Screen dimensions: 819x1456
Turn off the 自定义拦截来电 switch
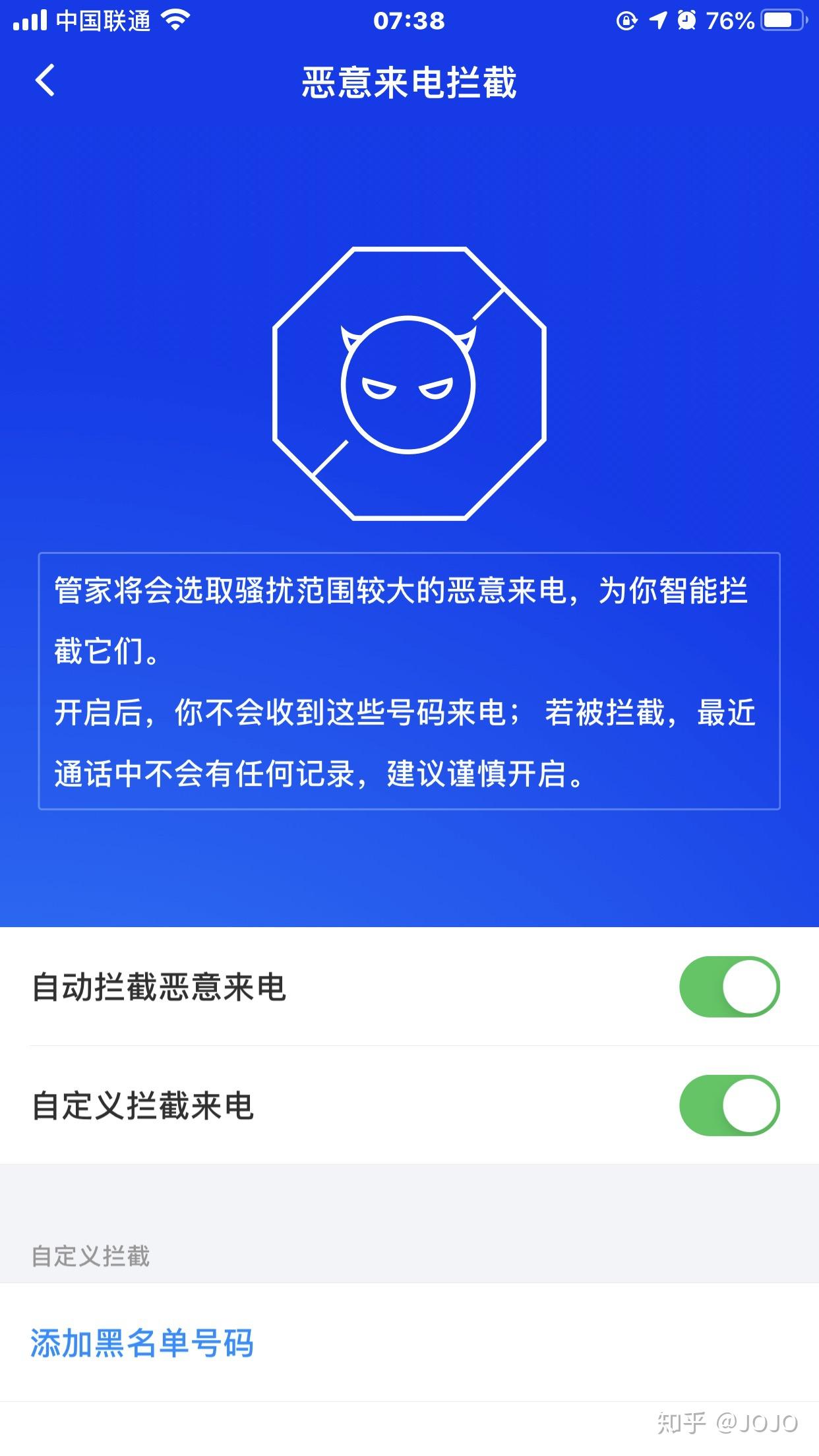click(x=729, y=1106)
